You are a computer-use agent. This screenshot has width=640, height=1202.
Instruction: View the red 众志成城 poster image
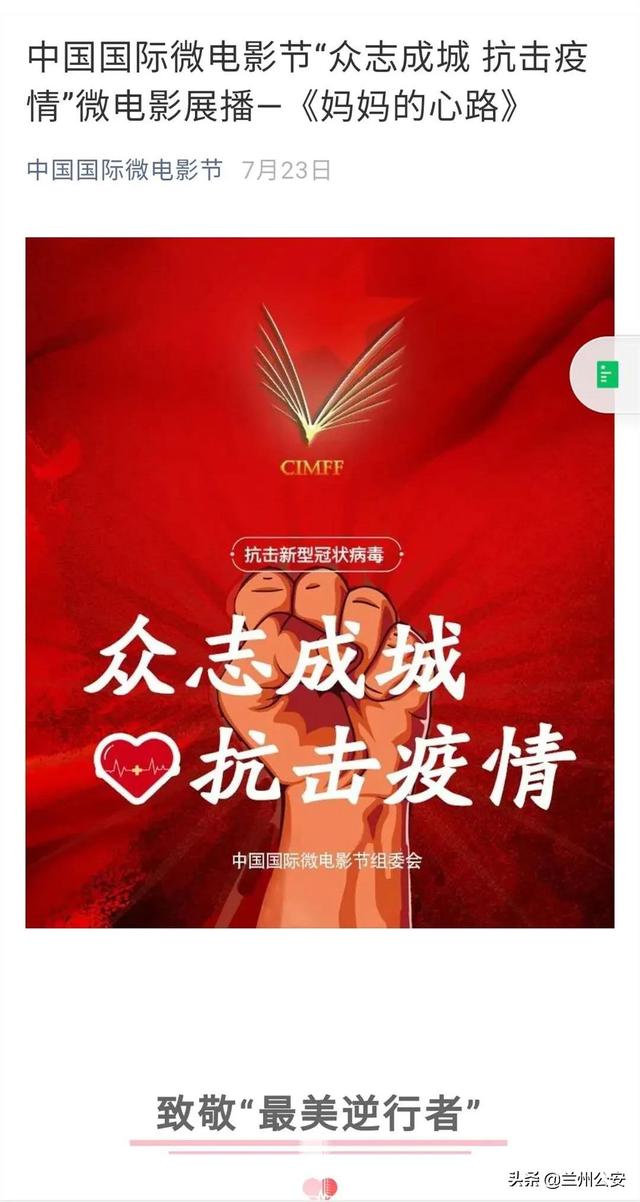tap(320, 582)
